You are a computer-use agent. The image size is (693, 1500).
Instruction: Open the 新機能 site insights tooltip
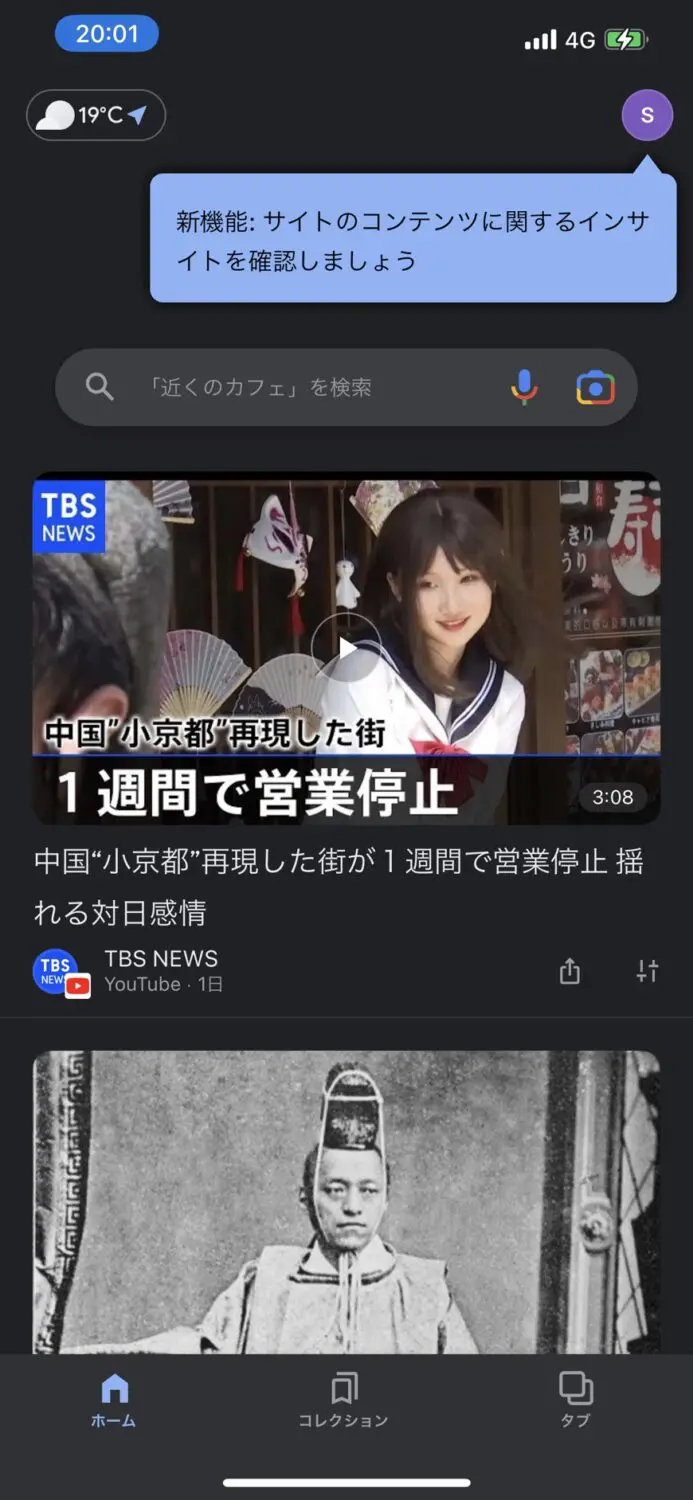tap(412, 240)
